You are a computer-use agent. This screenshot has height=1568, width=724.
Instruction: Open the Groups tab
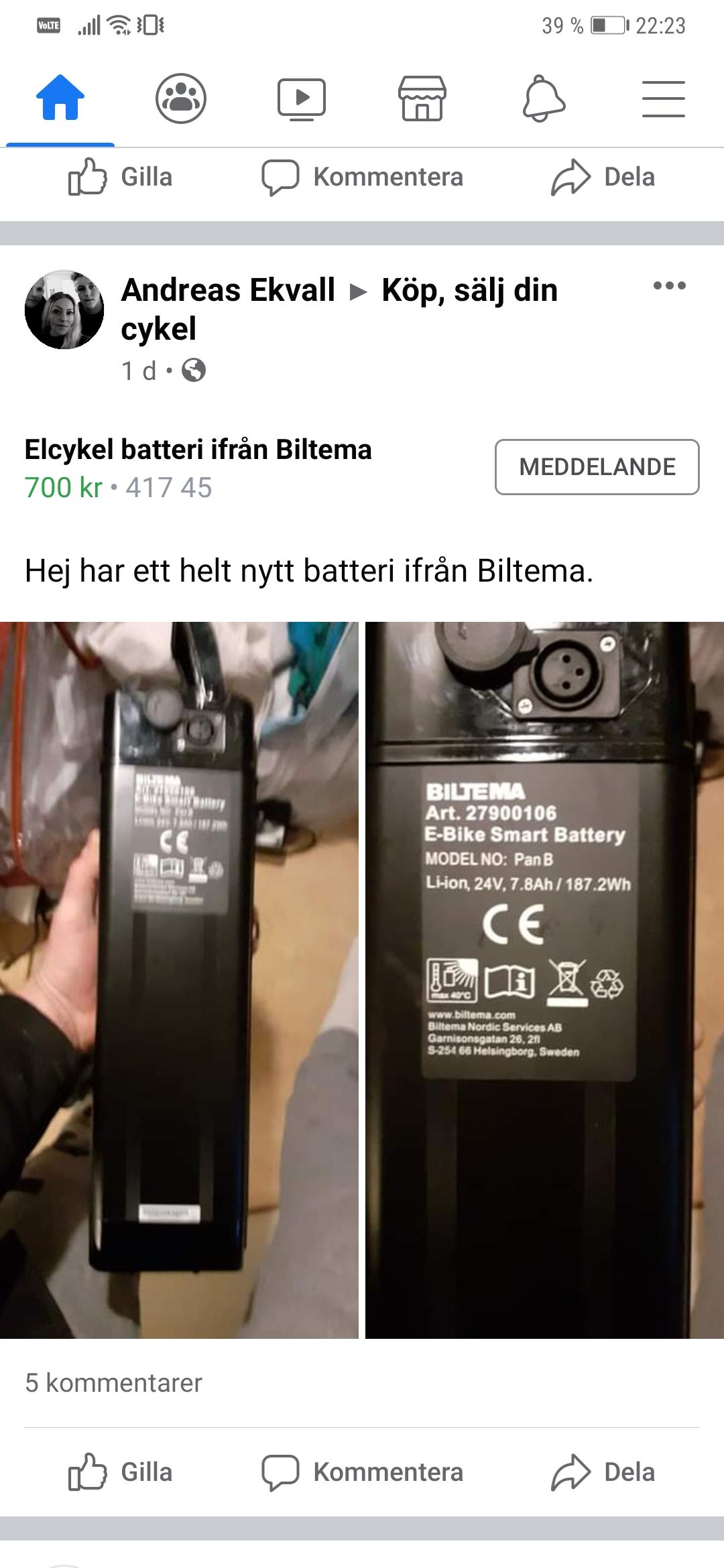[180, 99]
